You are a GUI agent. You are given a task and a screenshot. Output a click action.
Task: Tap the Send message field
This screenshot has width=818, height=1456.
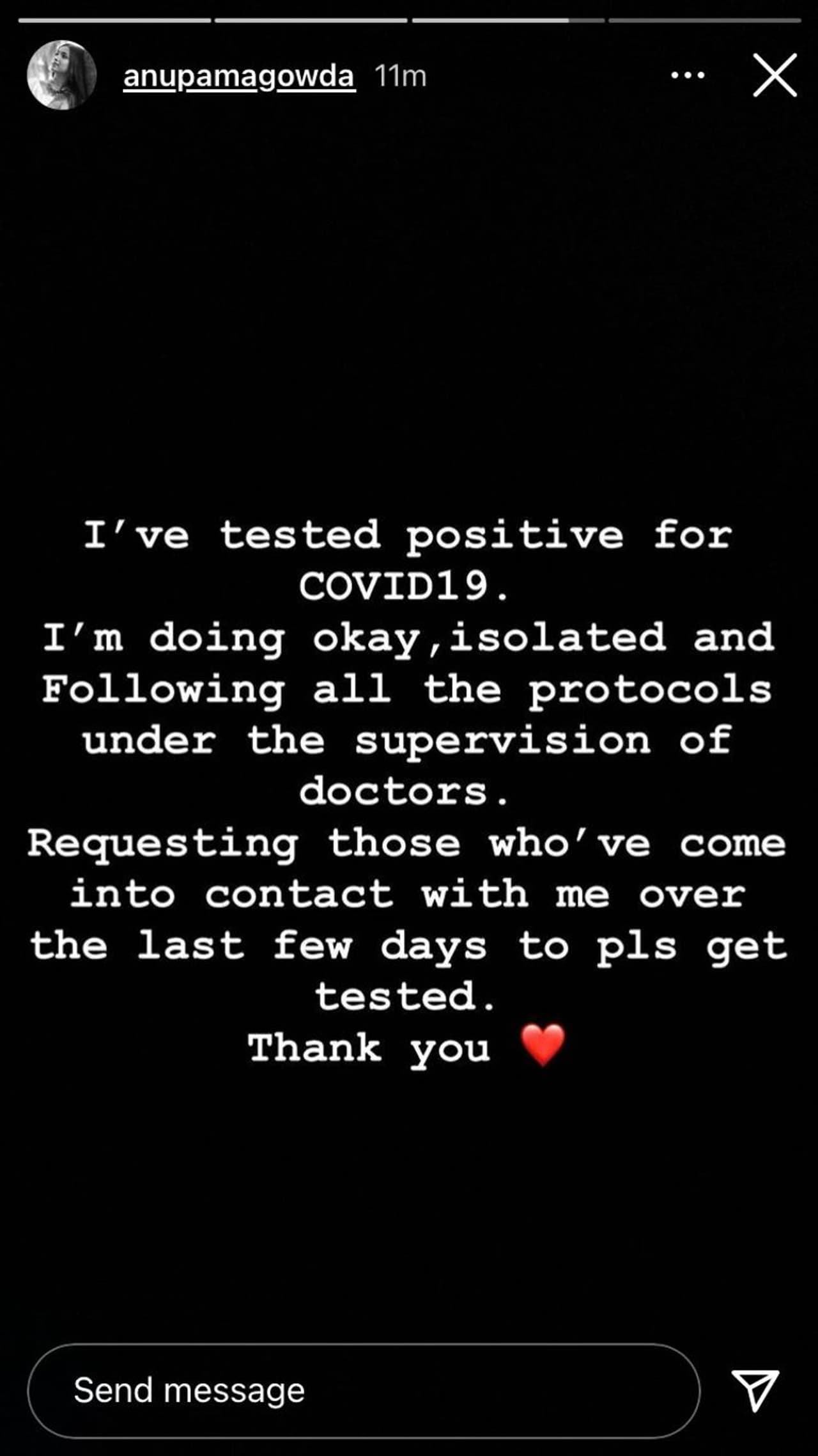(x=363, y=1390)
